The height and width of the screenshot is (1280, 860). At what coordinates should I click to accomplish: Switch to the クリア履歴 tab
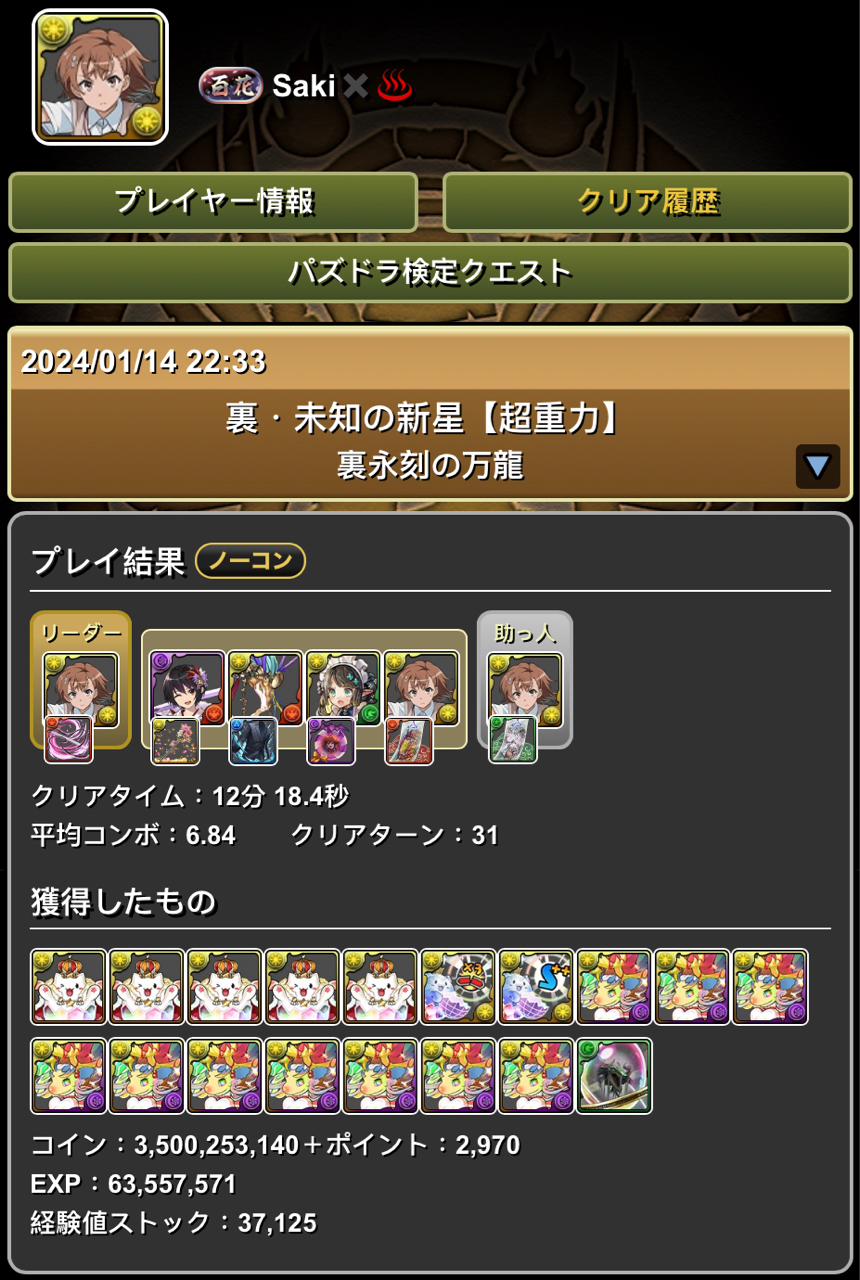[x=647, y=202]
